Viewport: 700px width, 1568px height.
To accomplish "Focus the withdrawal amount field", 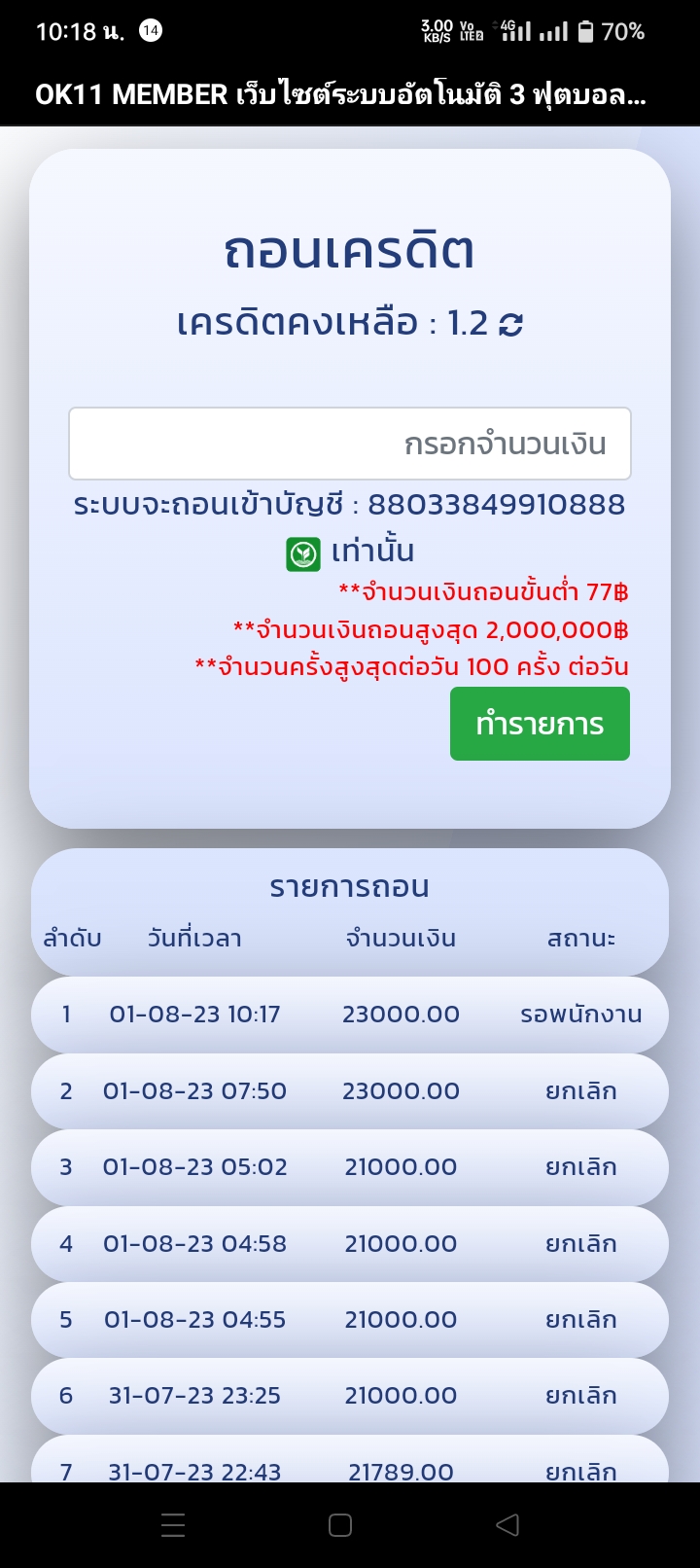I will coord(350,444).
